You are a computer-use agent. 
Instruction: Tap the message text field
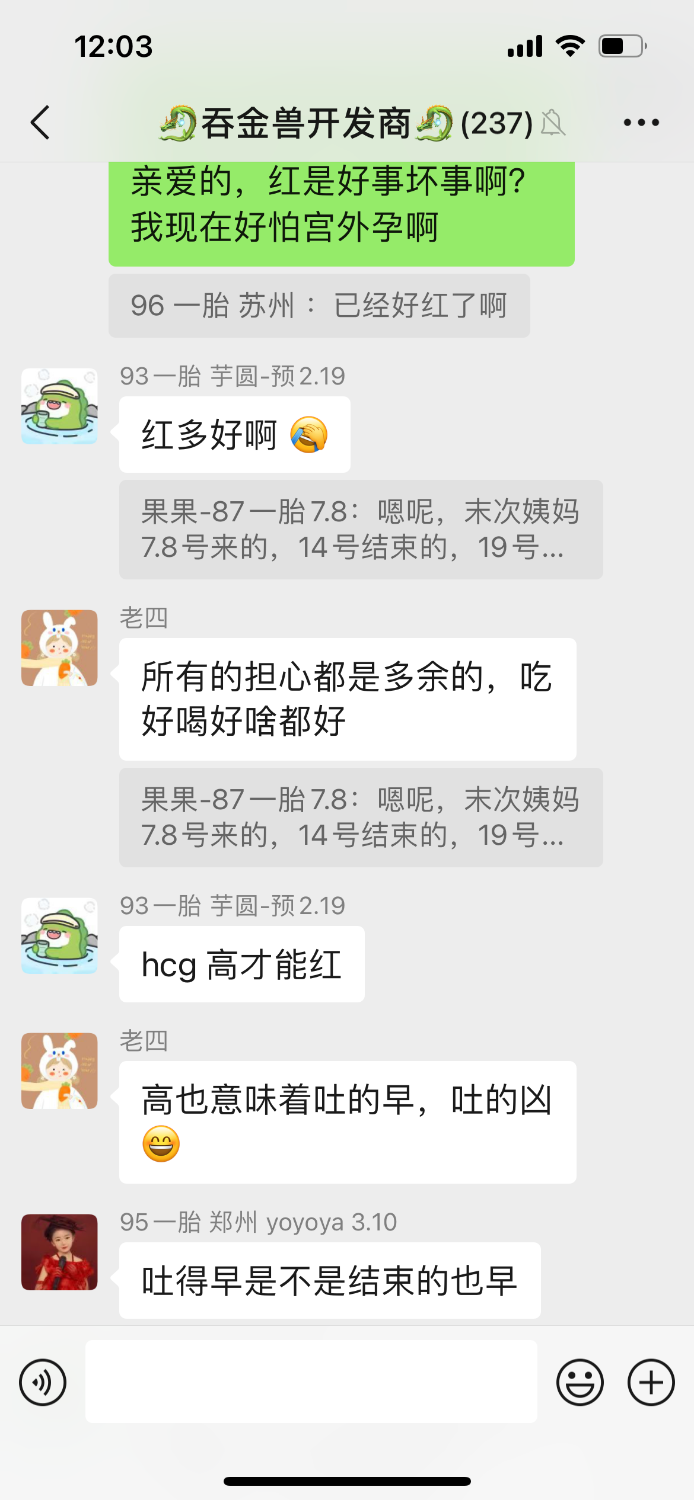tap(311, 1381)
